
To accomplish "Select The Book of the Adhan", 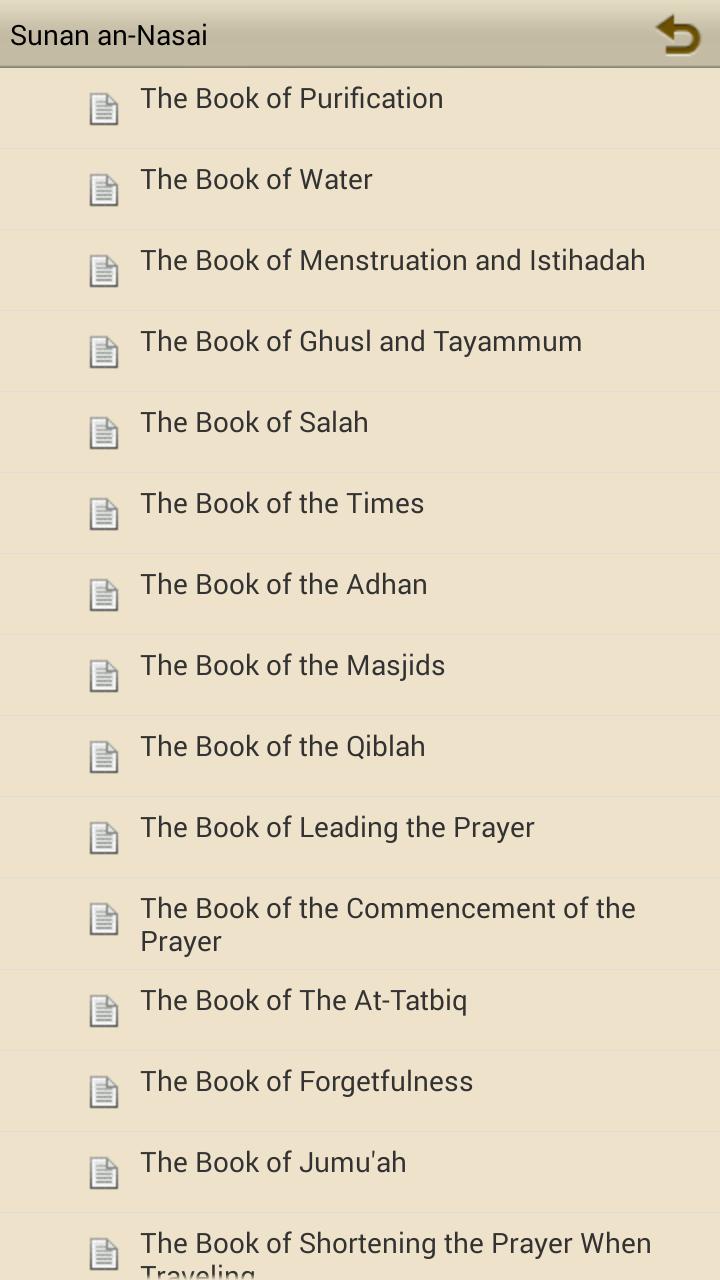I will pos(283,585).
